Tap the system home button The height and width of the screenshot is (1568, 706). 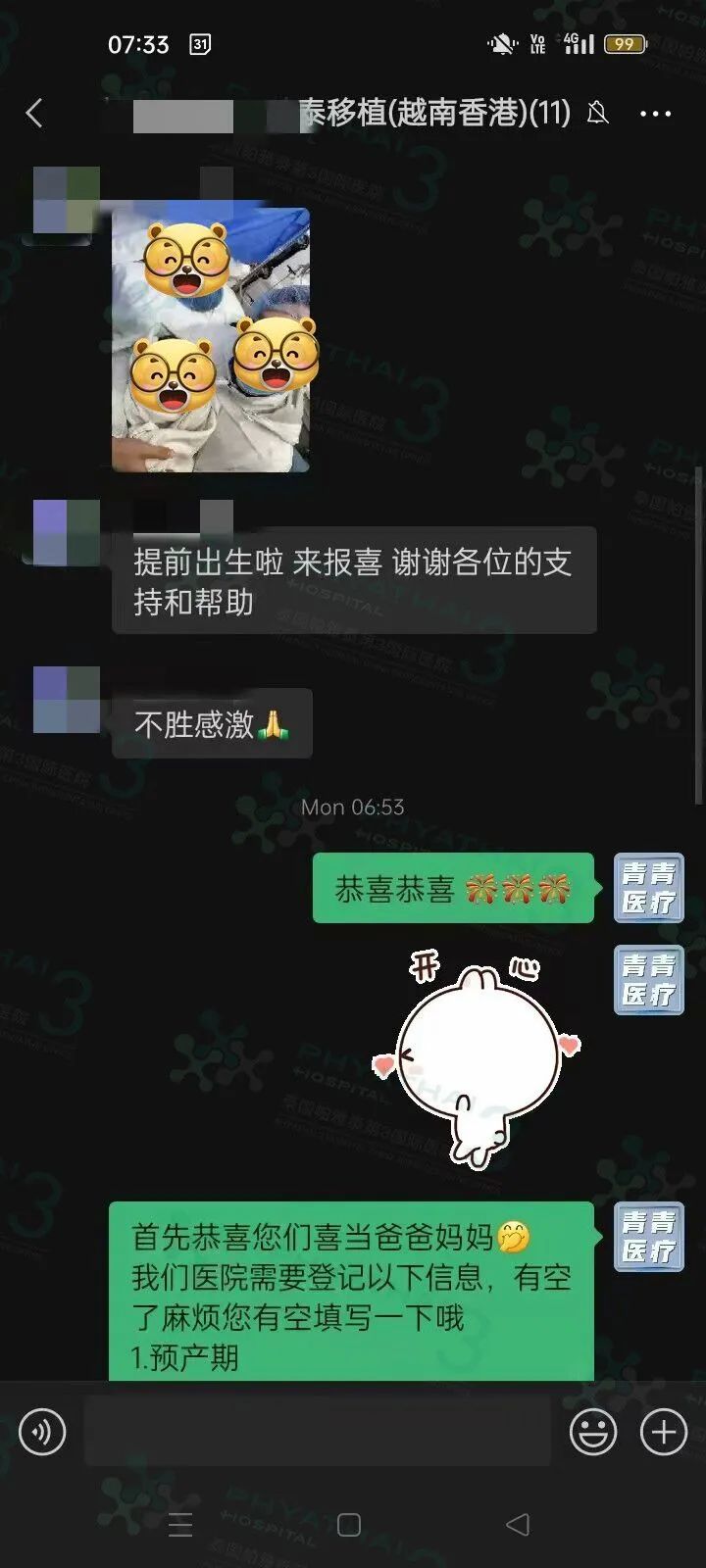pyautogui.click(x=349, y=1525)
